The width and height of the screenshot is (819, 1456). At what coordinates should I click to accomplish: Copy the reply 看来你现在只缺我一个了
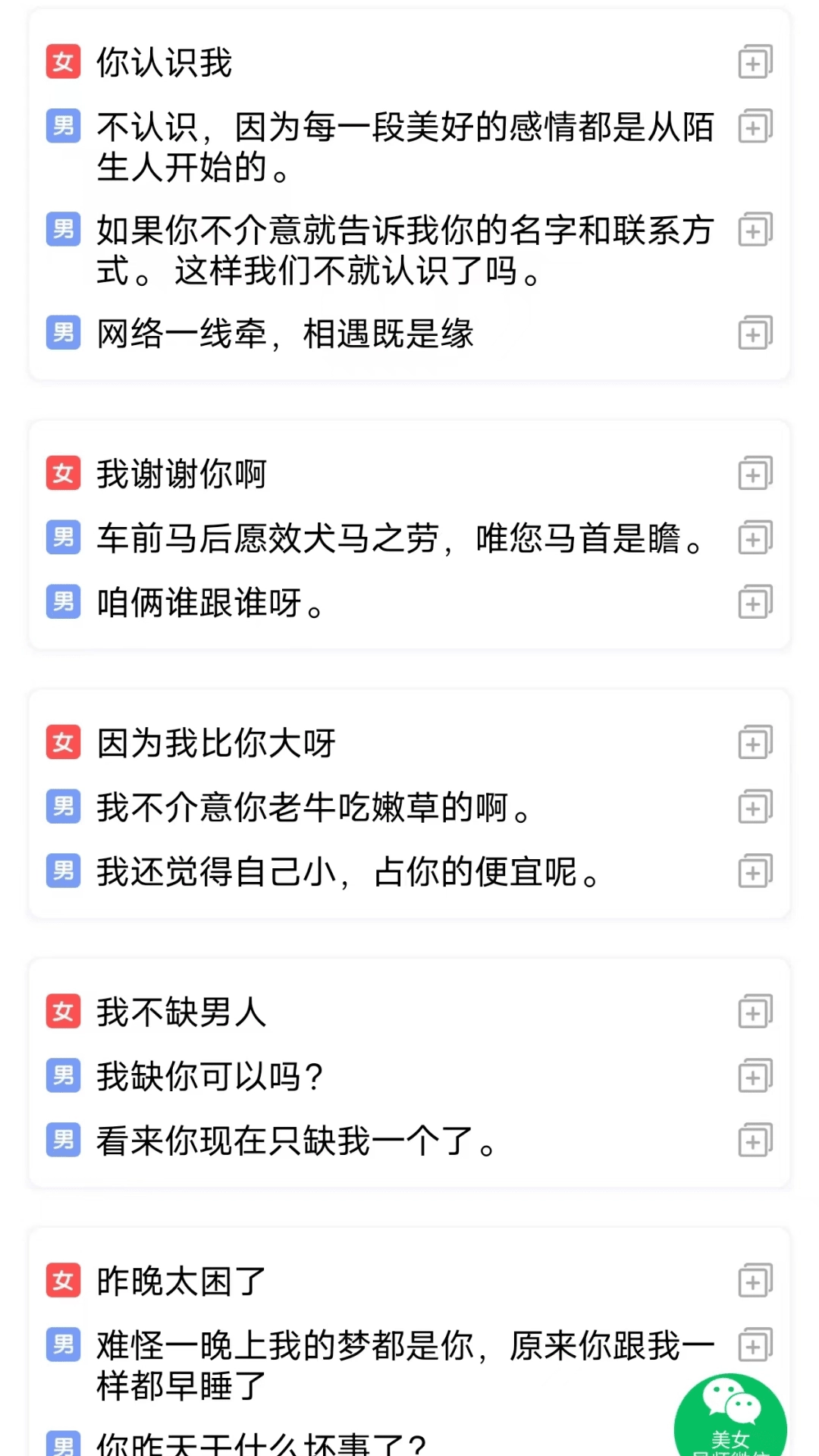(755, 1141)
